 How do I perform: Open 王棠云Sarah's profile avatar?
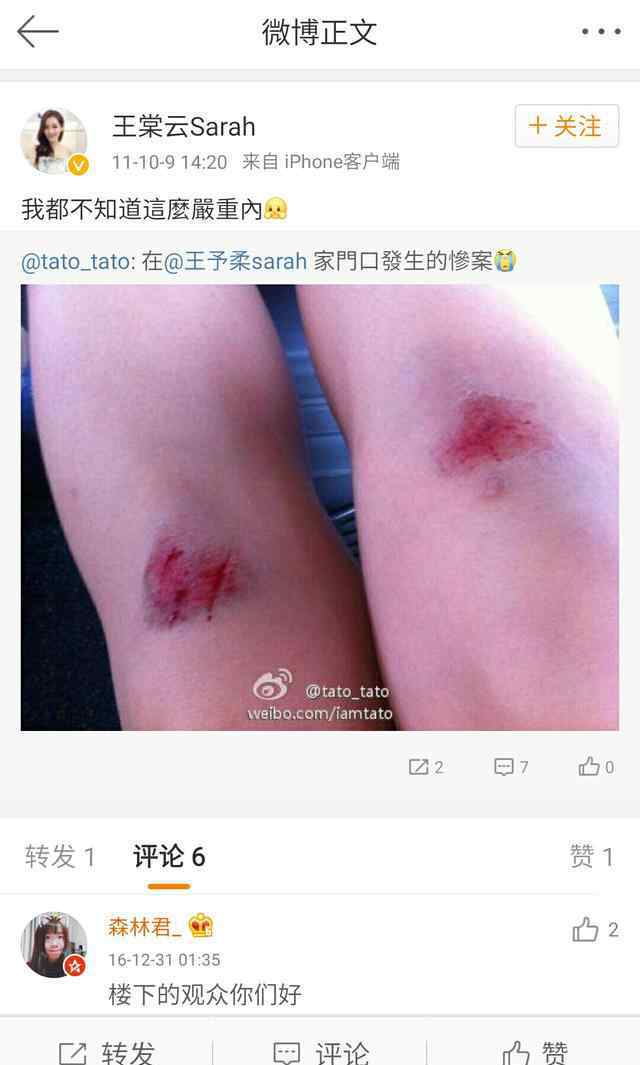pyautogui.click(x=54, y=141)
